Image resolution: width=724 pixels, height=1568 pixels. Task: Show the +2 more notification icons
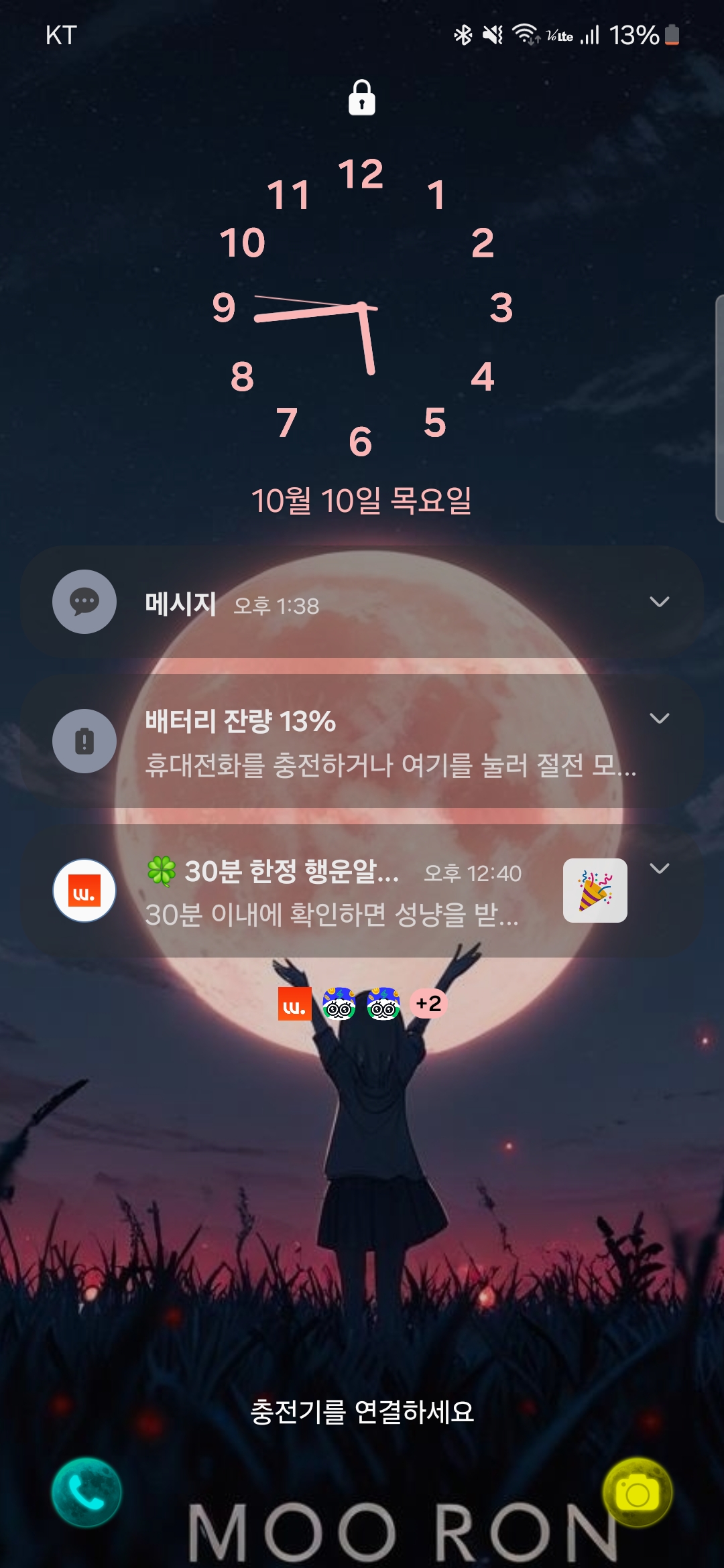(x=428, y=1003)
